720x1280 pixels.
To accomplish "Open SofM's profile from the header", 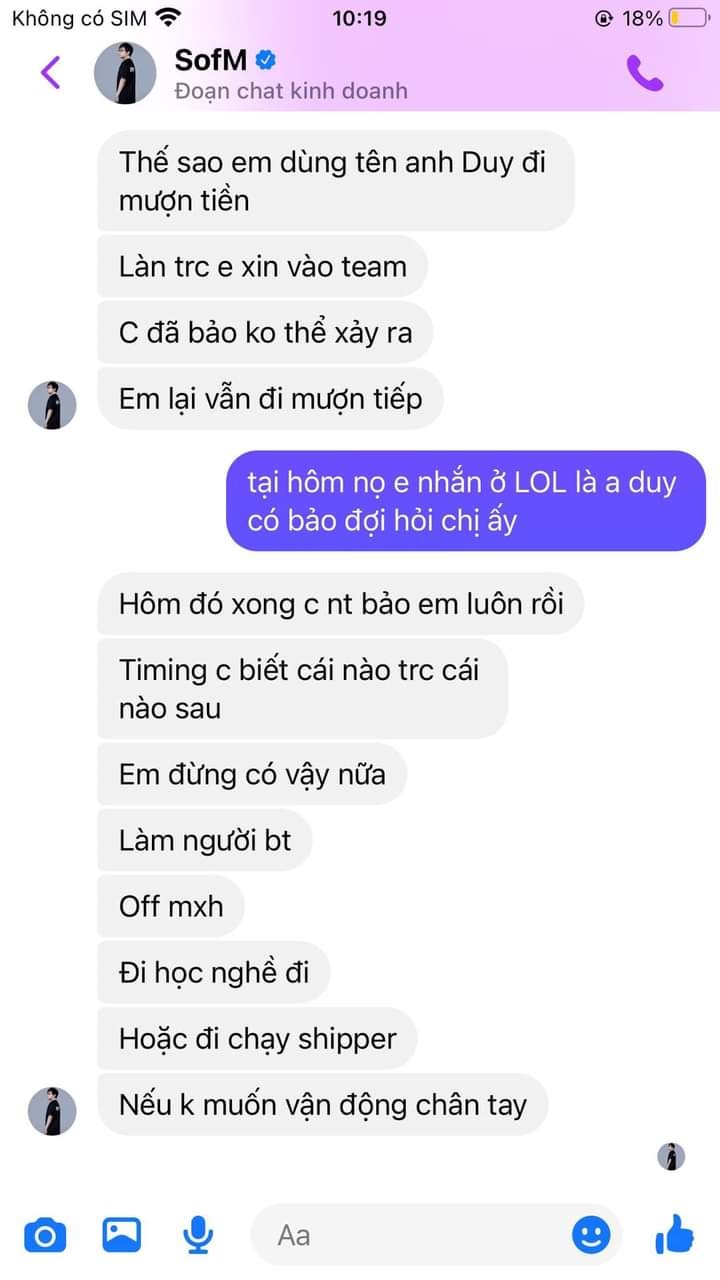I will tap(210, 61).
